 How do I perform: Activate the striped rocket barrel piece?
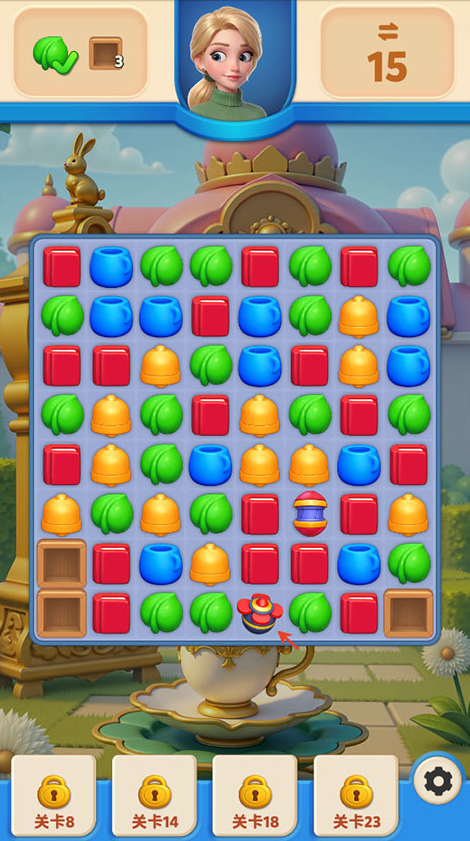[310, 513]
